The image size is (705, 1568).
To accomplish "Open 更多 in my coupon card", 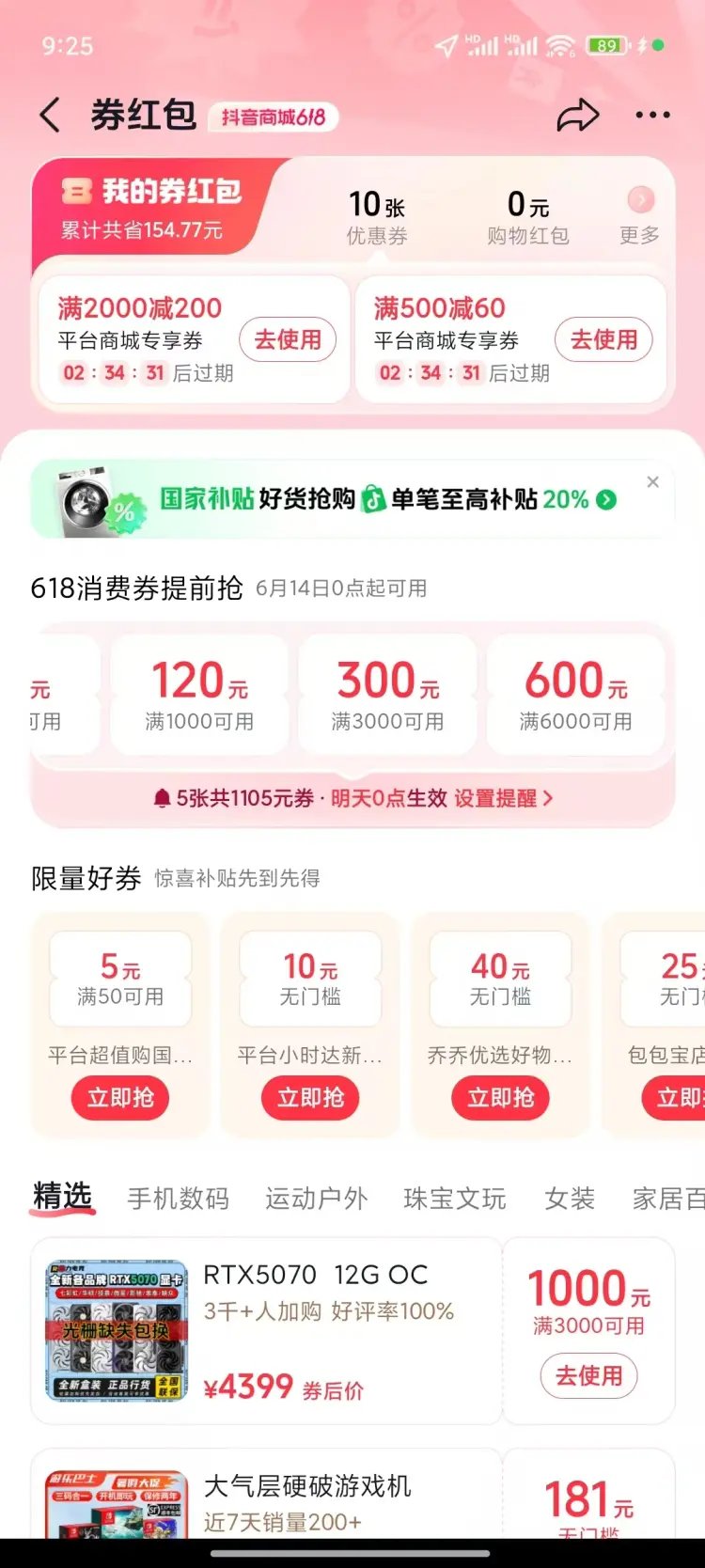I will (x=640, y=218).
